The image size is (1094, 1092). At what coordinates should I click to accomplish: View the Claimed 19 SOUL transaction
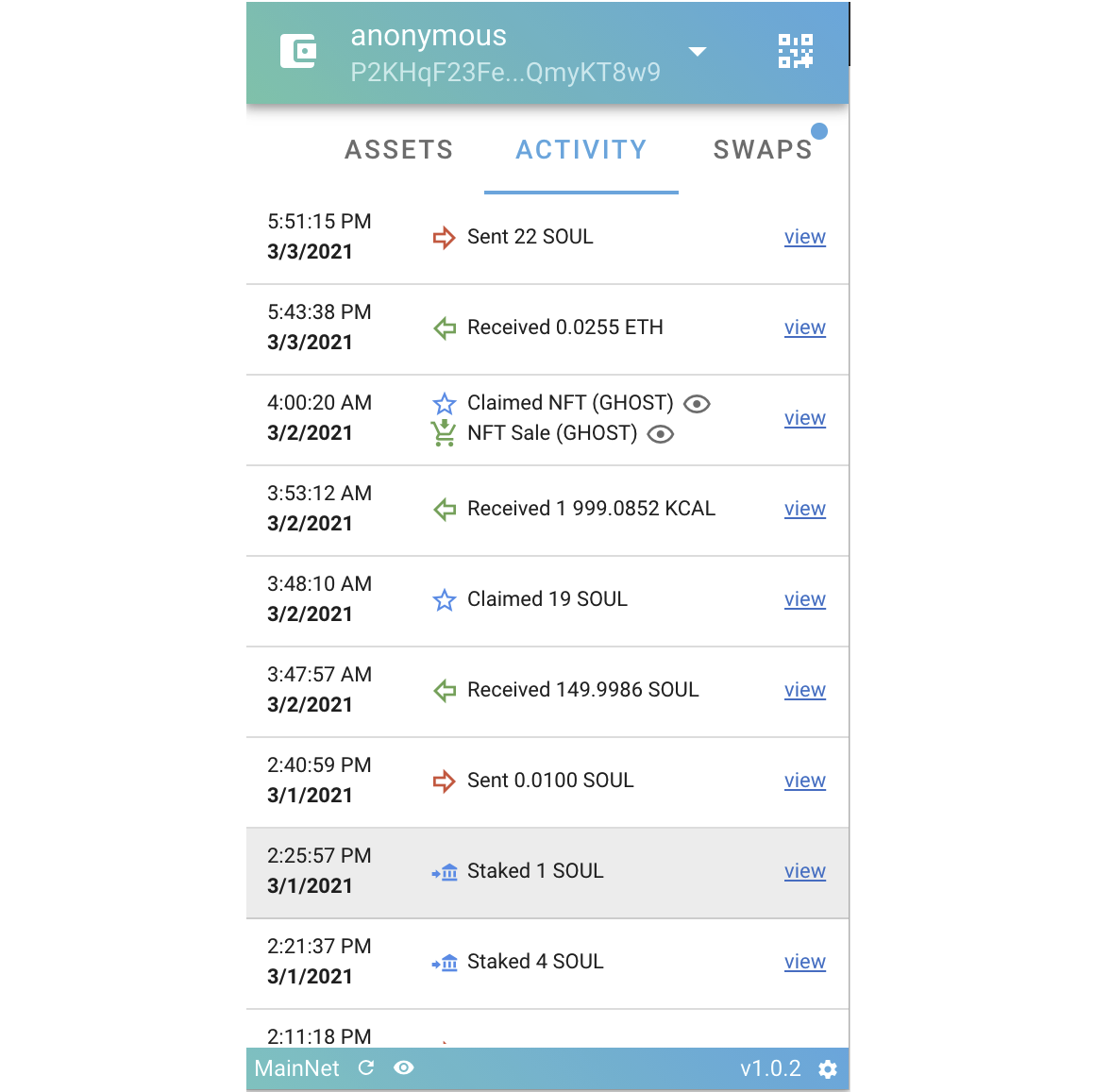(x=804, y=599)
